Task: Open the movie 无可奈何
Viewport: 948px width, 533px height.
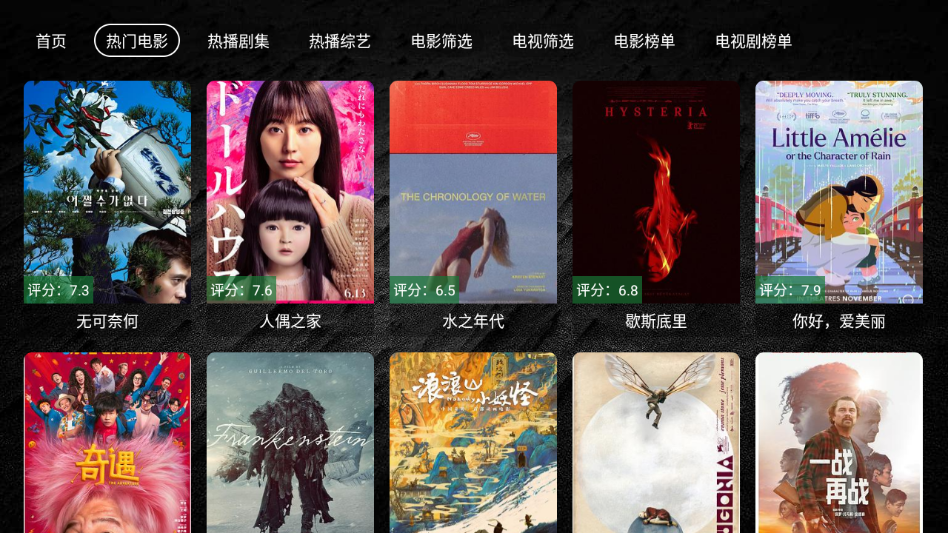Action: (x=107, y=192)
